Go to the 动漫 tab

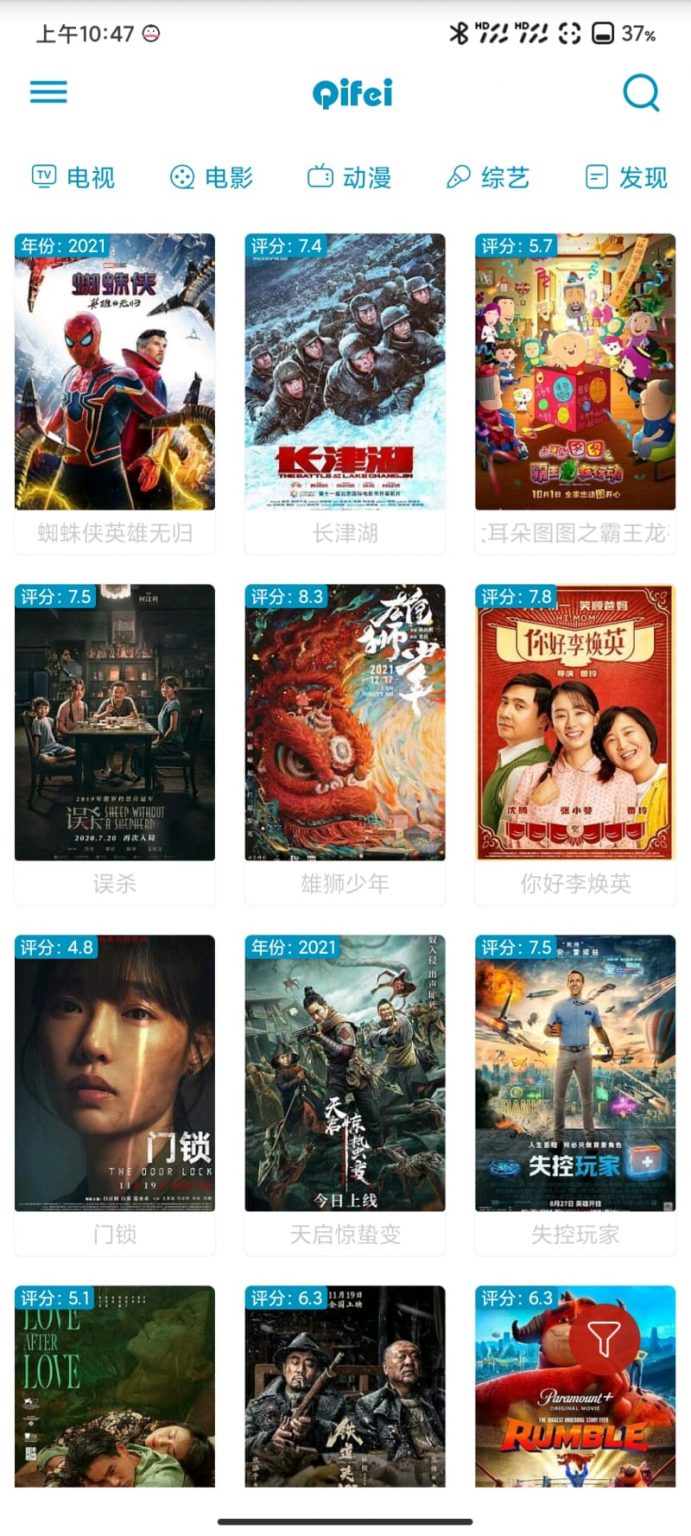(349, 178)
